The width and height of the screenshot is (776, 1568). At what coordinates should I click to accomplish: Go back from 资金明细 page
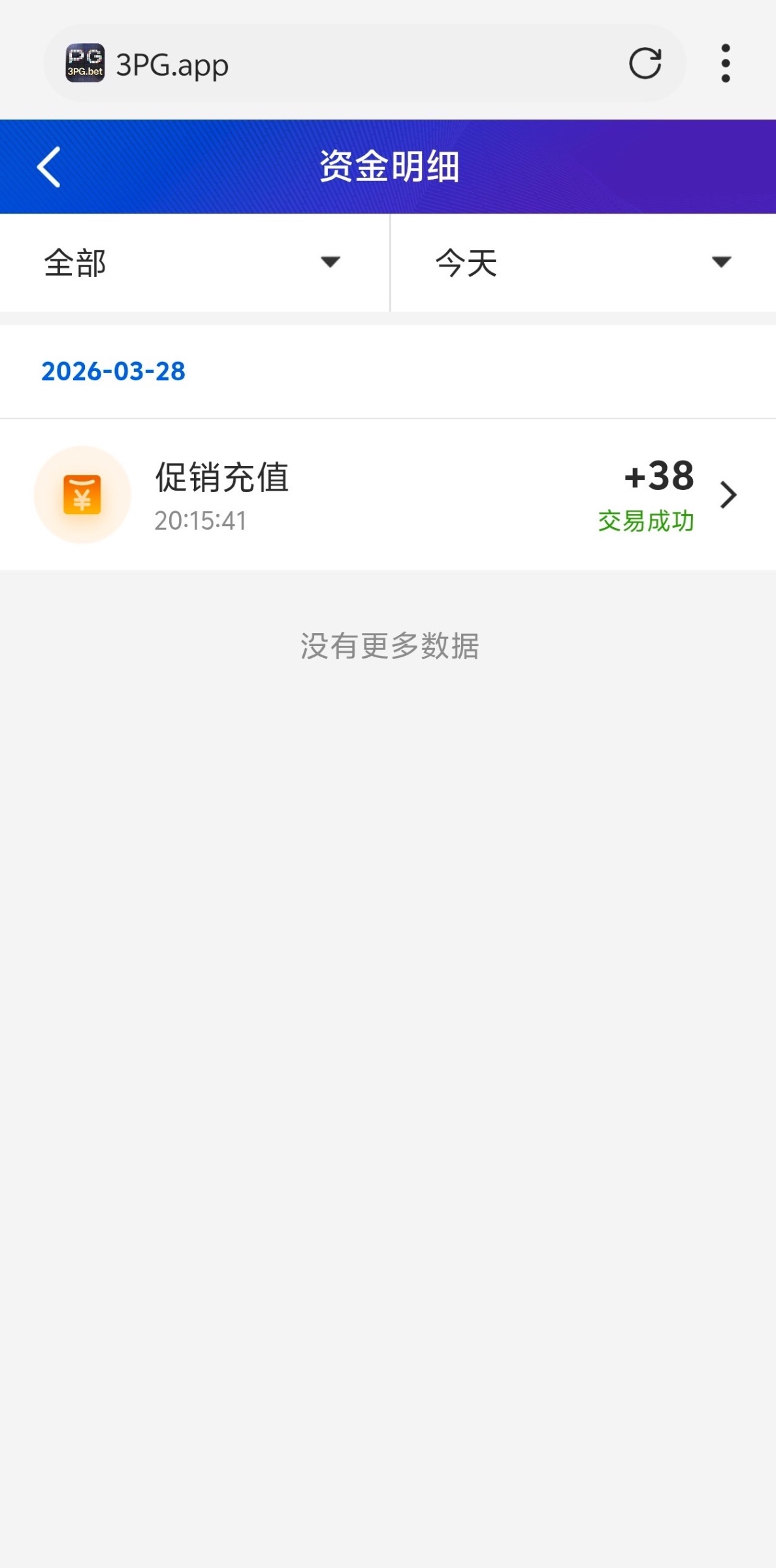point(49,167)
